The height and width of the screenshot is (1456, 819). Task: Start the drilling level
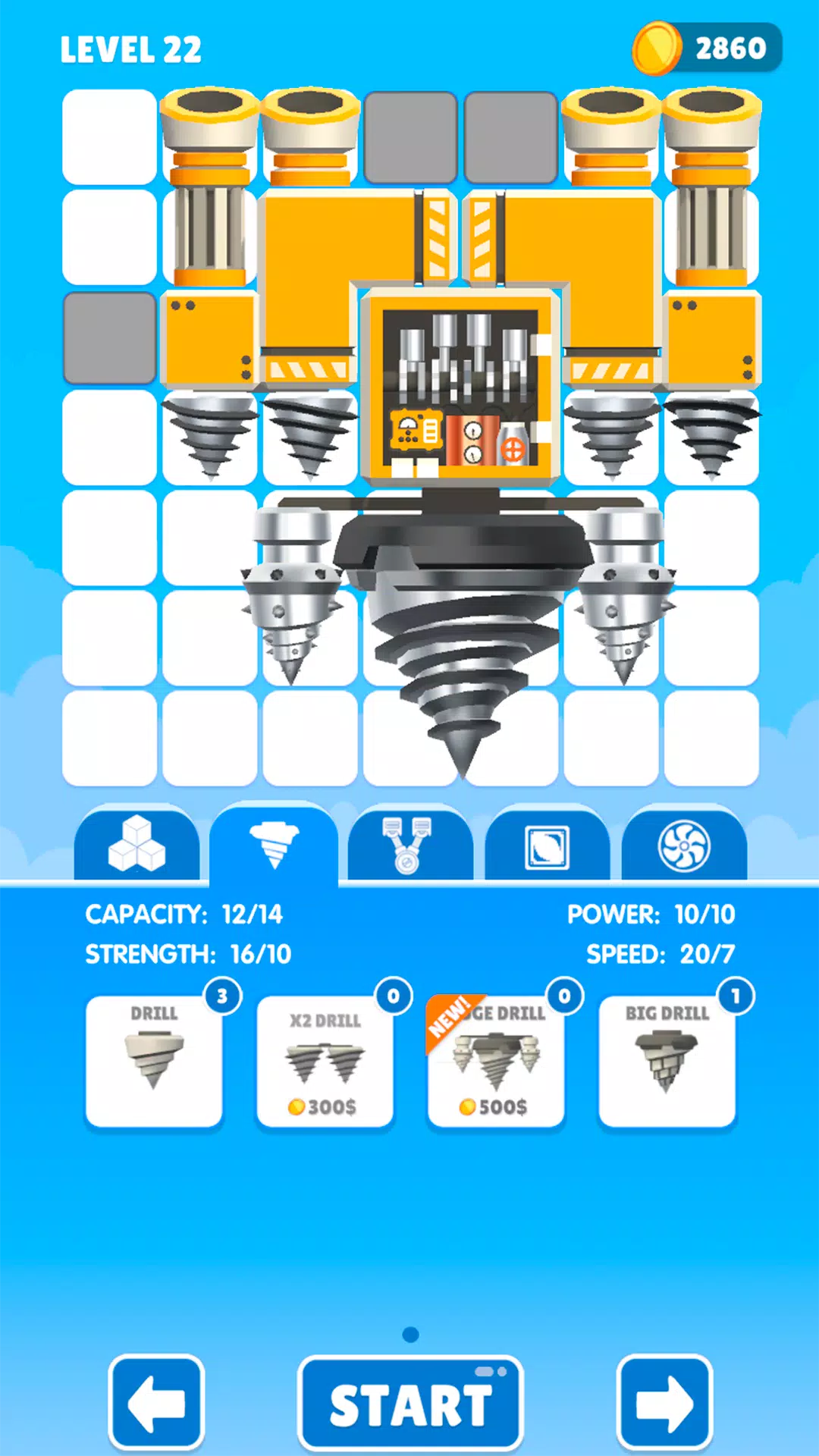tap(410, 1404)
